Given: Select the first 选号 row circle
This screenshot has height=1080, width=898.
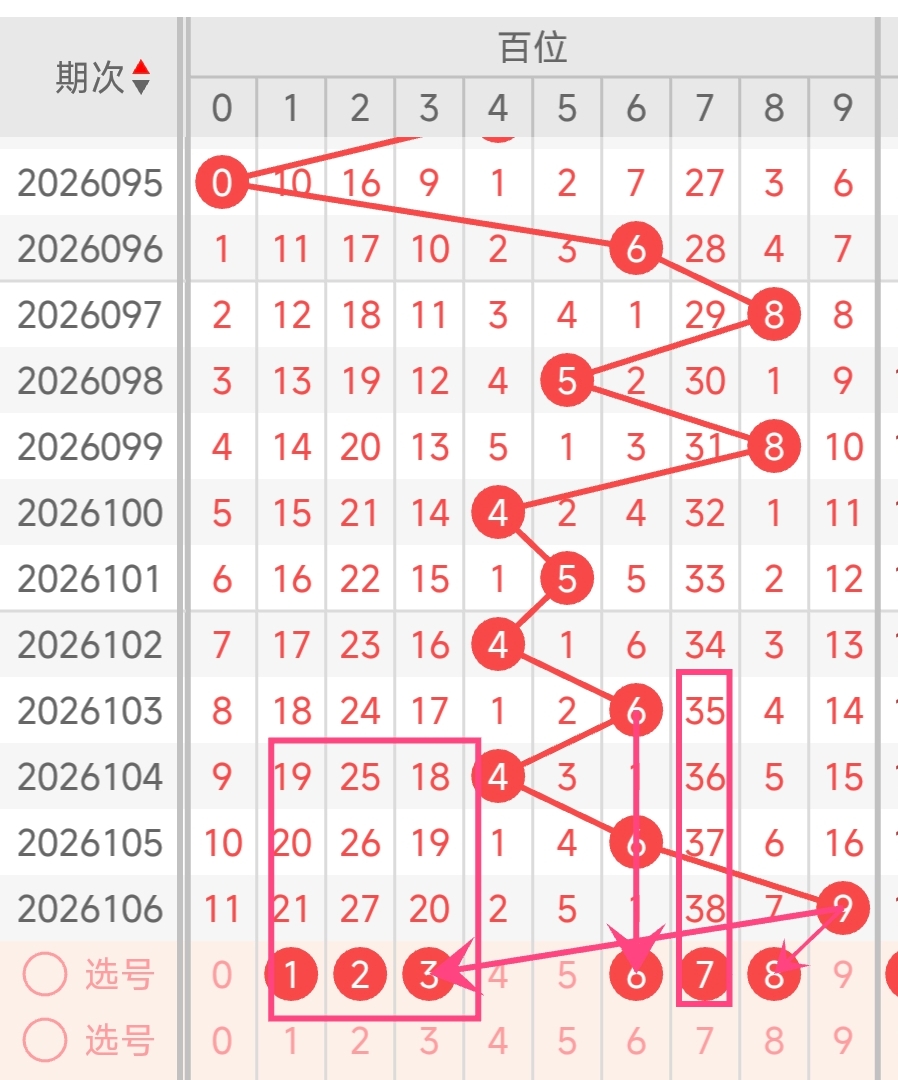Looking at the screenshot, I should click(x=45, y=974).
